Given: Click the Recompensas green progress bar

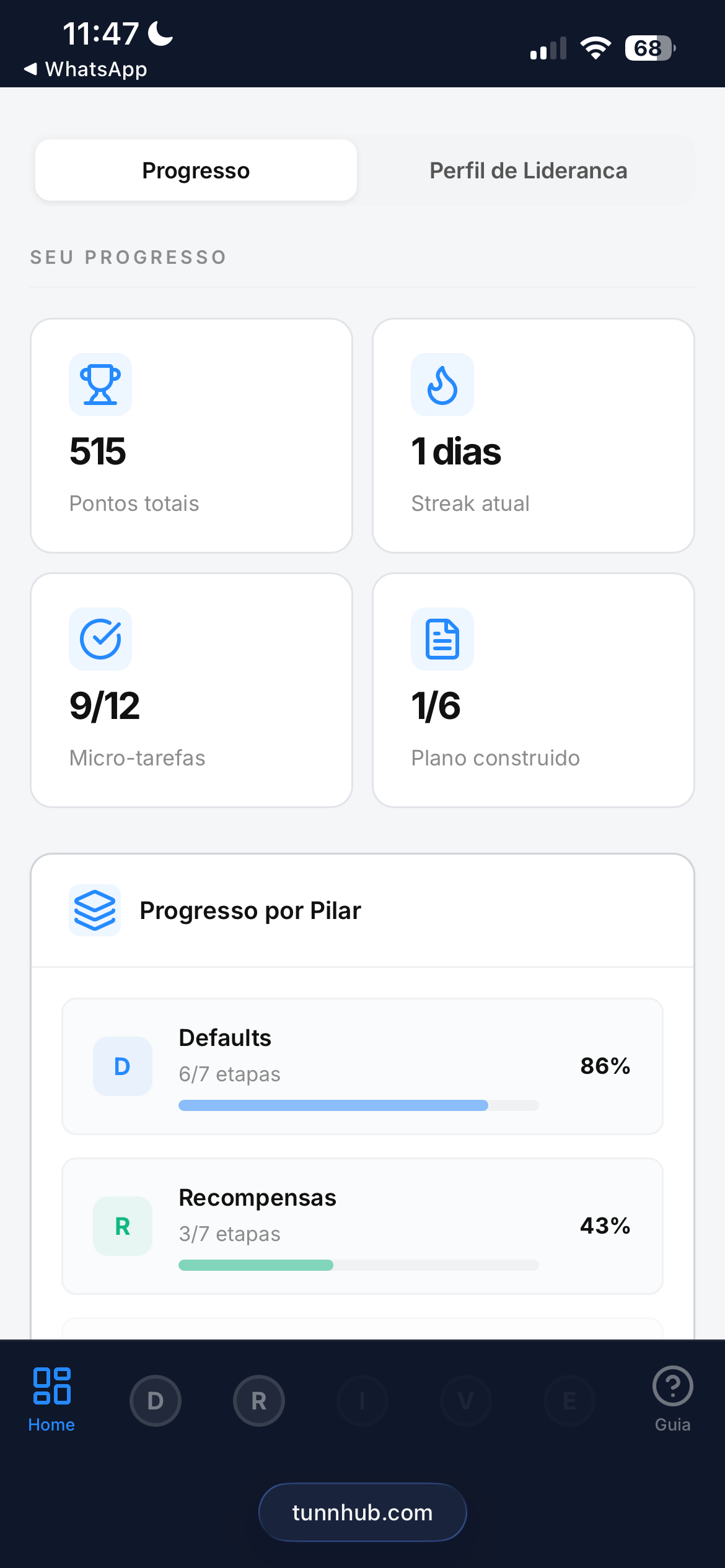Looking at the screenshot, I should (358, 1265).
